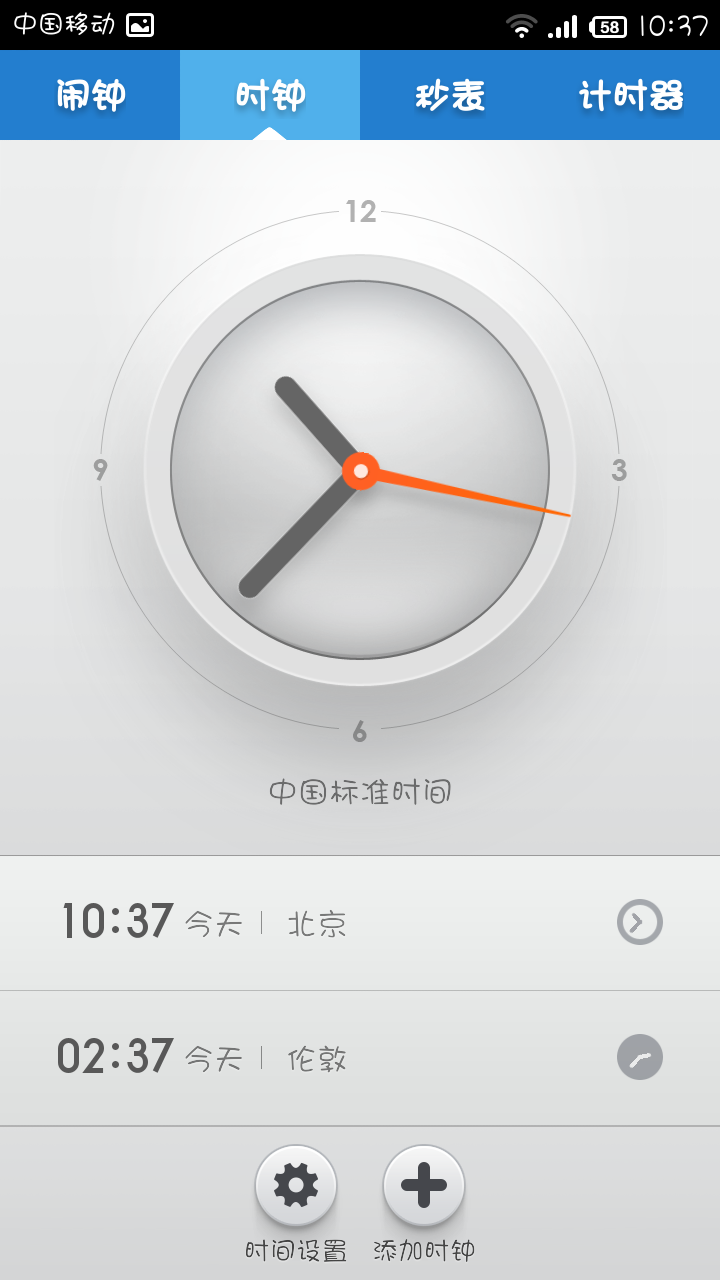Viewport: 720px width, 1280px height.
Task: Tap the plus icon to add a clock
Action: pyautogui.click(x=424, y=1183)
